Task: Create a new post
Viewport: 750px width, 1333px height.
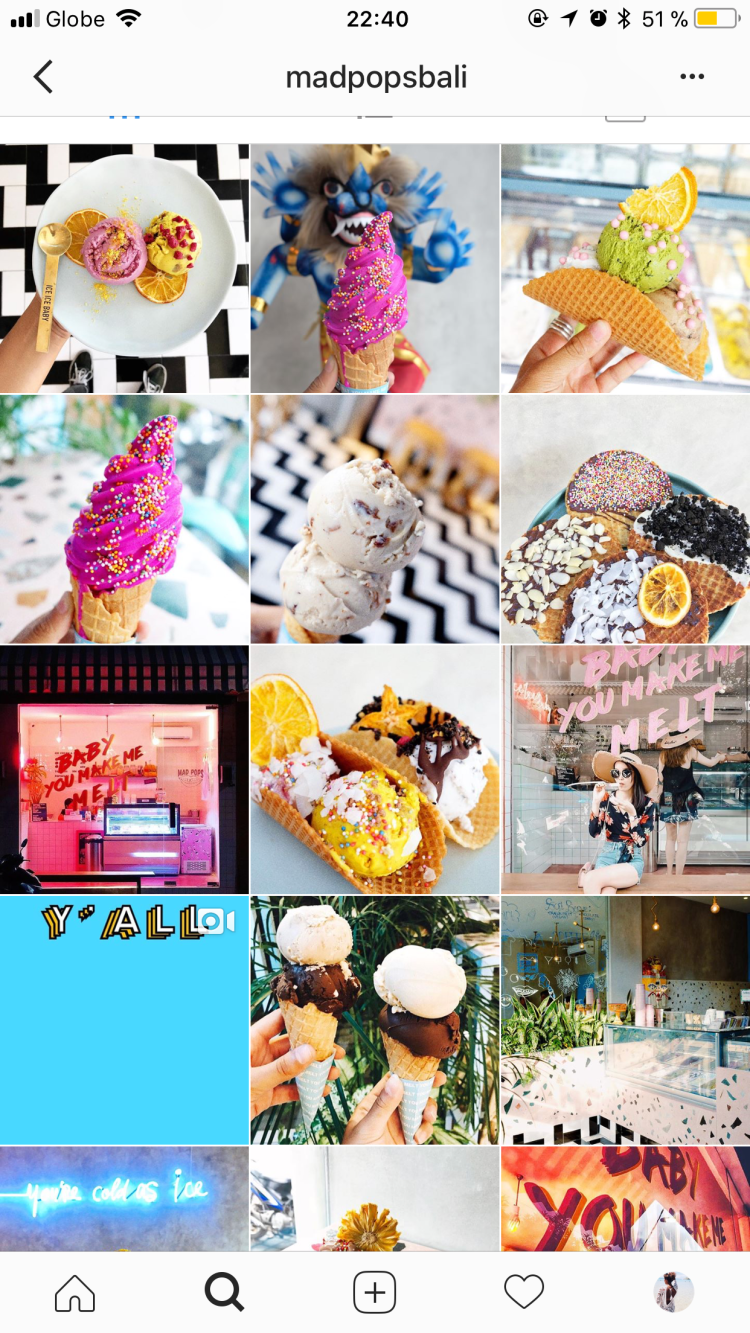Action: (374, 1293)
